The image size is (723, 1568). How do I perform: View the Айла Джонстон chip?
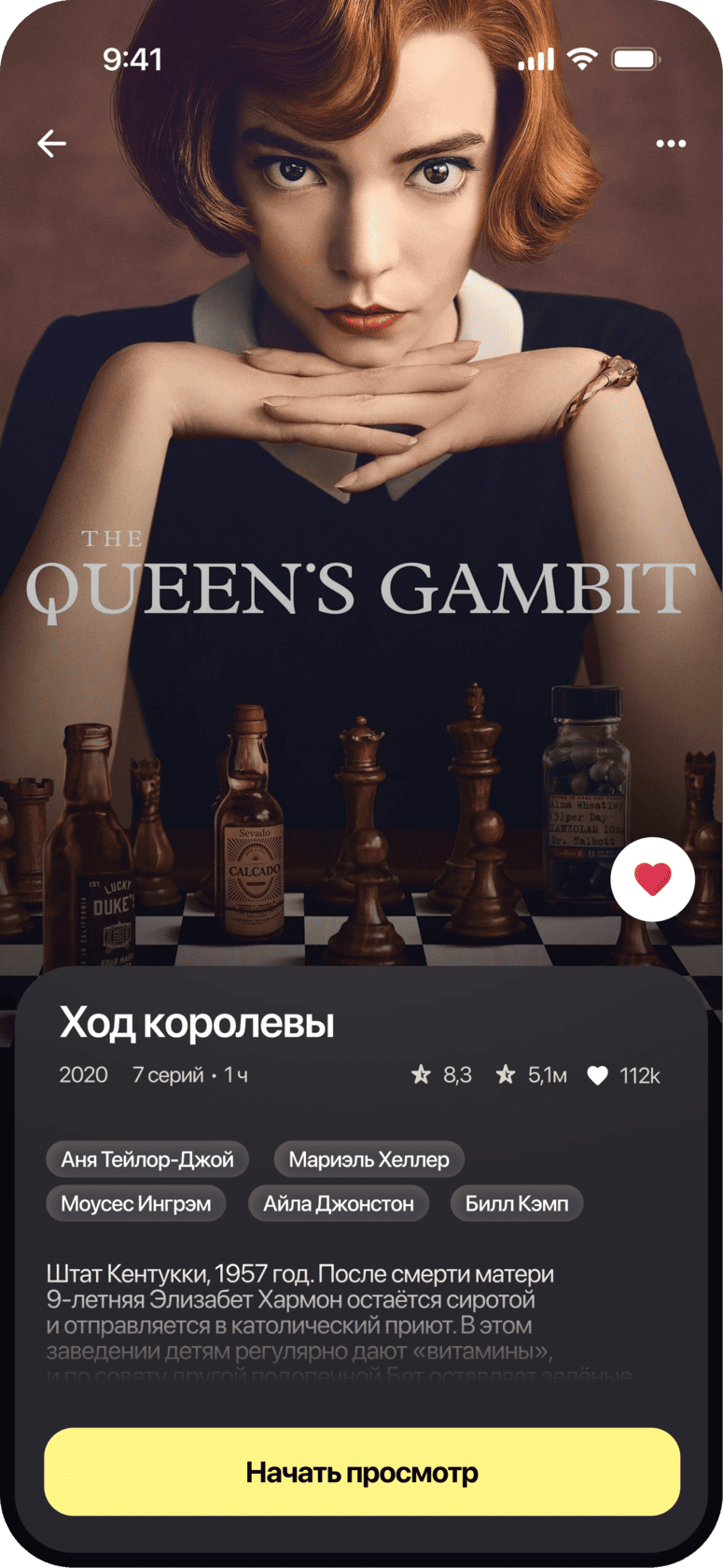click(338, 1204)
